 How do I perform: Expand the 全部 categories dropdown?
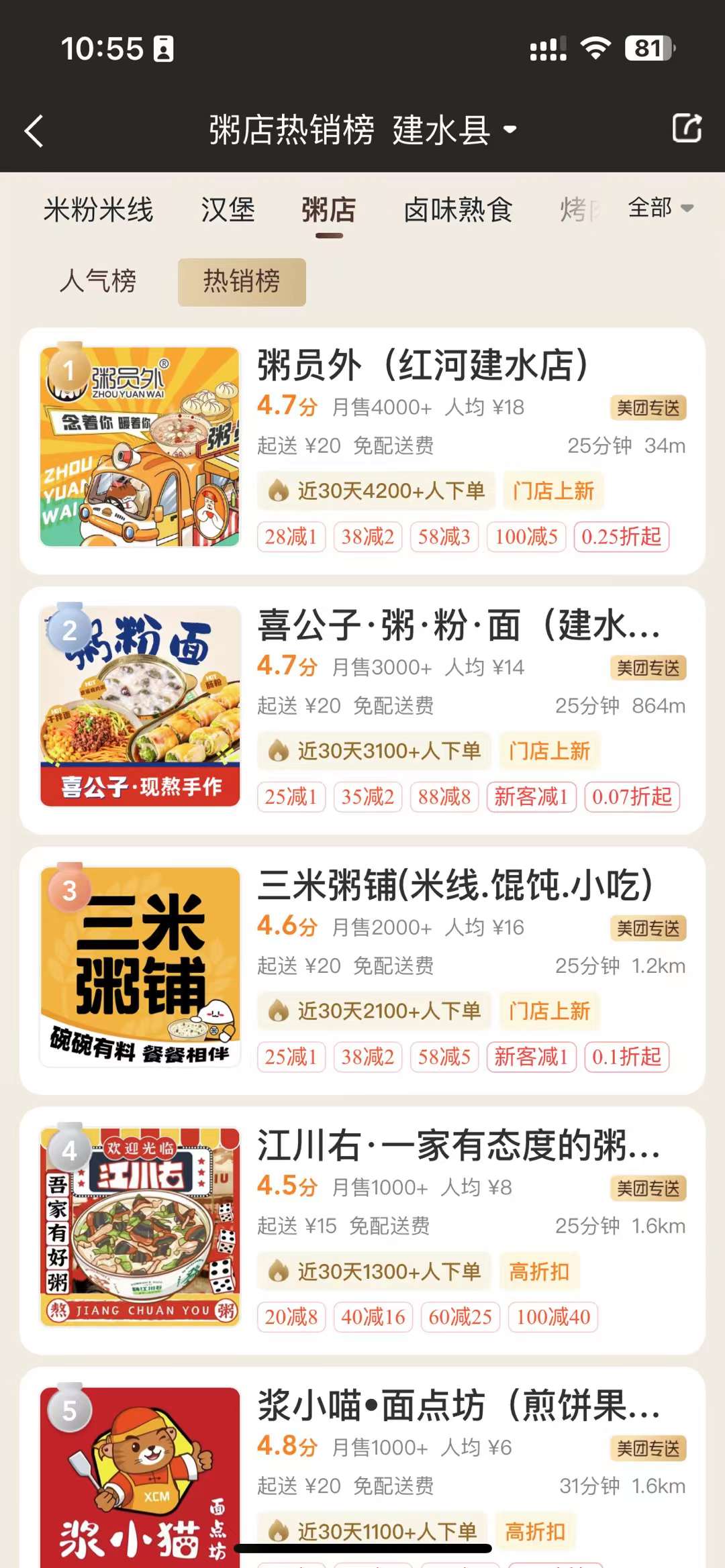[660, 208]
